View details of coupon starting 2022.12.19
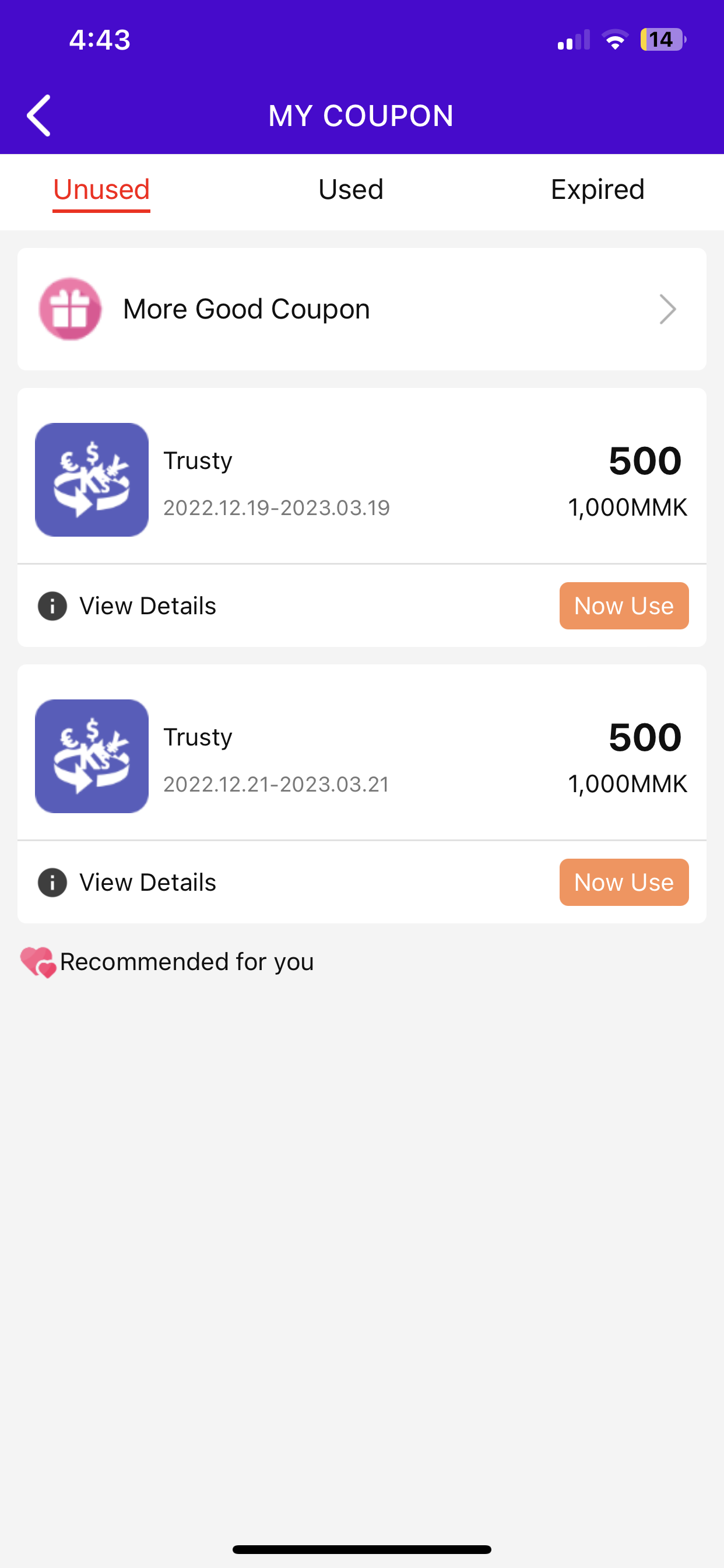This screenshot has height=1568, width=724. (x=127, y=606)
